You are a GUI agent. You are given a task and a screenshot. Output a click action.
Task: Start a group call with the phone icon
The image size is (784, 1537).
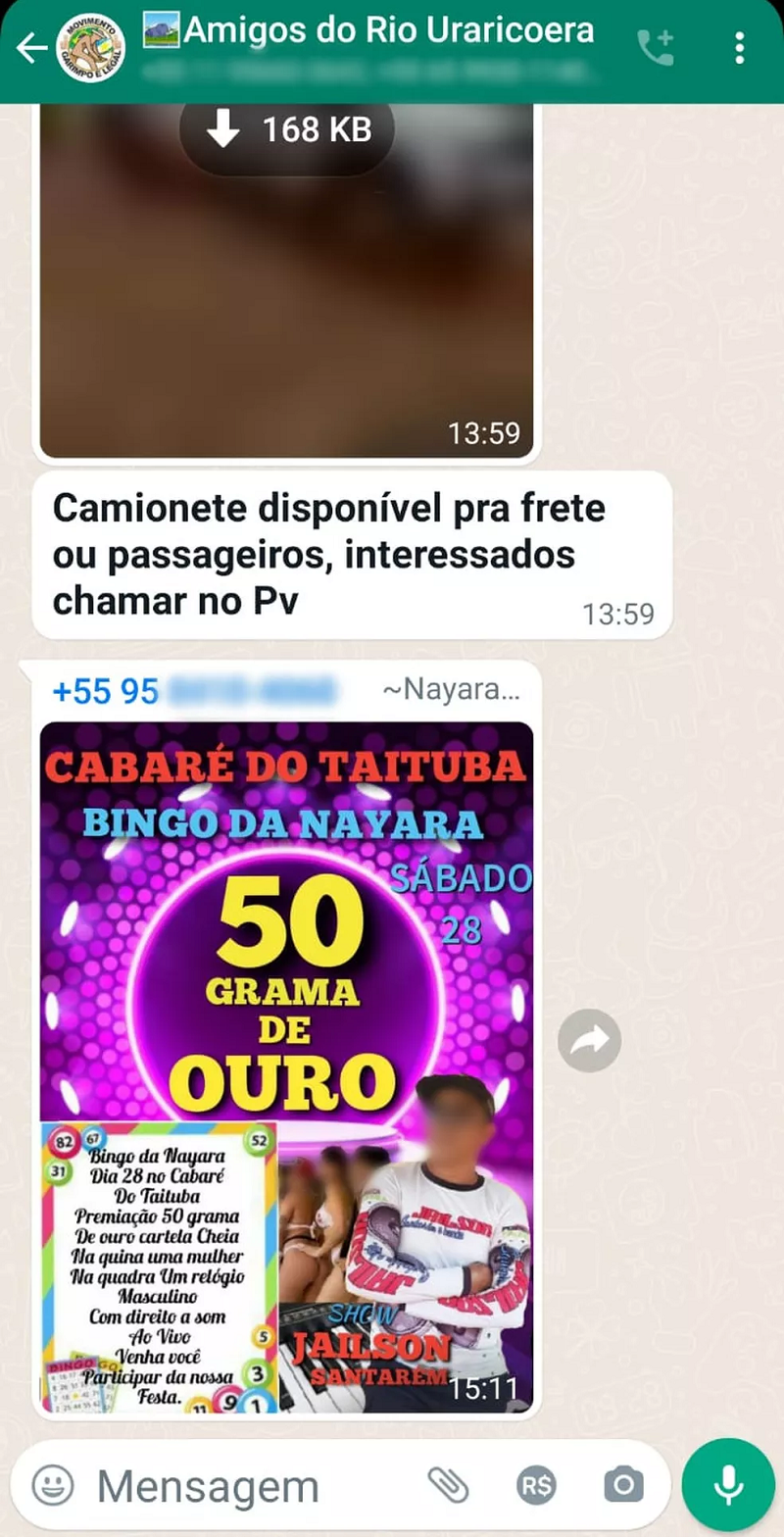pyautogui.click(x=656, y=47)
